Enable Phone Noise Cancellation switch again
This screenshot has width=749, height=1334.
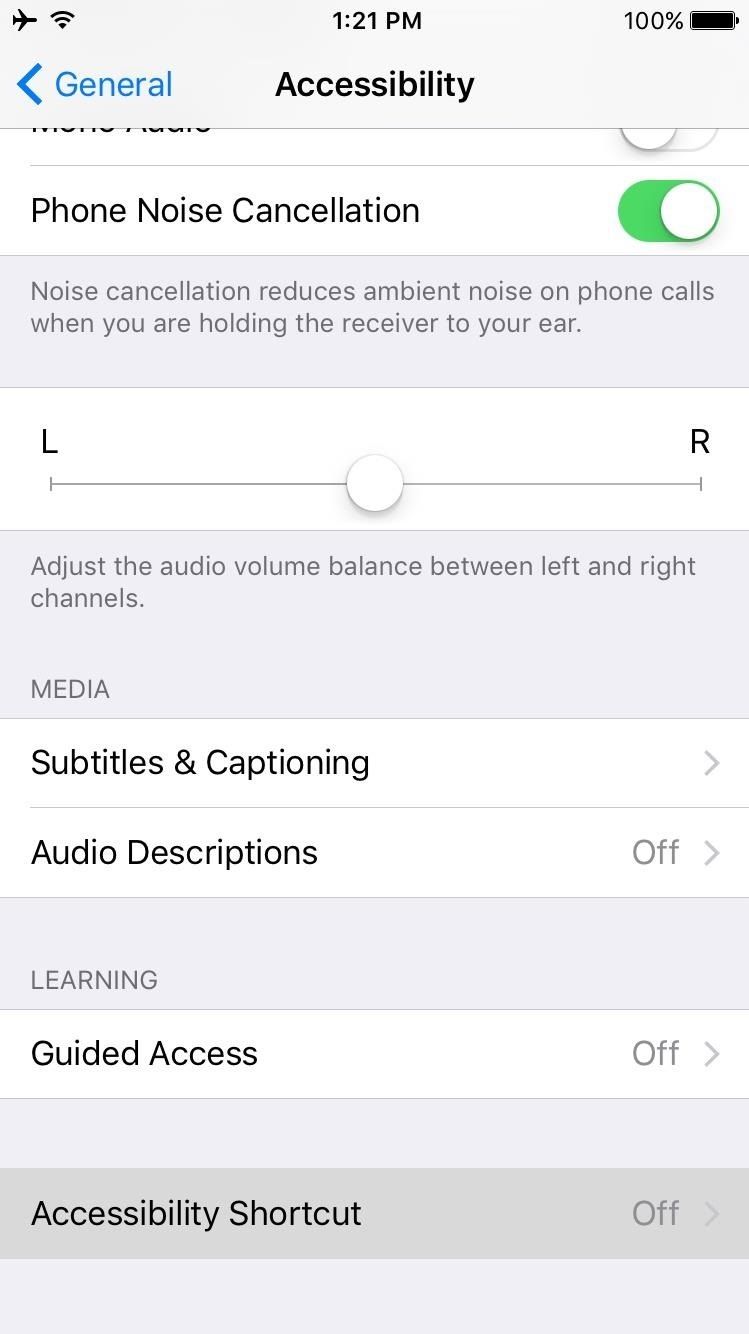click(x=668, y=211)
